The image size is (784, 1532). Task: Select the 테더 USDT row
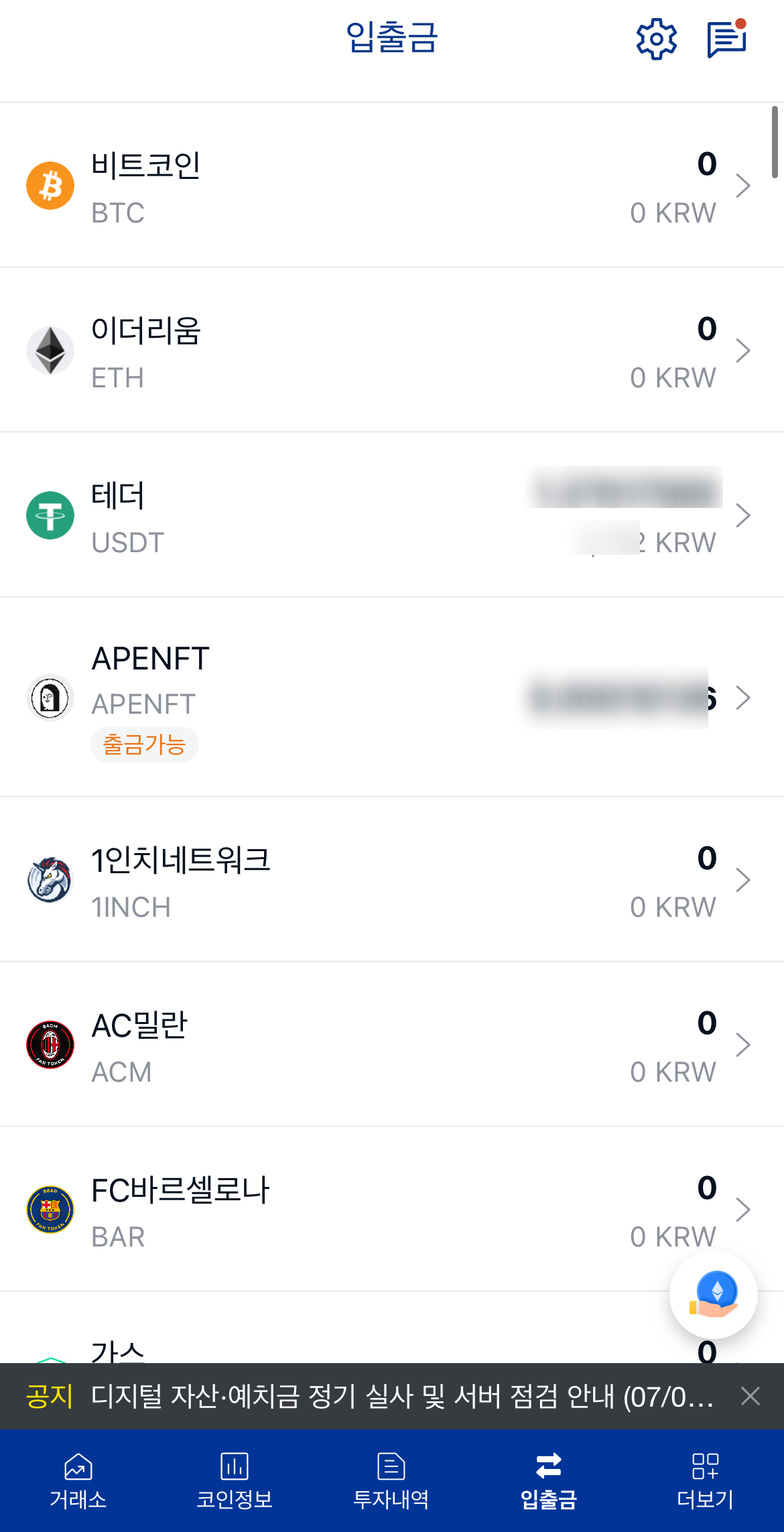(392, 515)
